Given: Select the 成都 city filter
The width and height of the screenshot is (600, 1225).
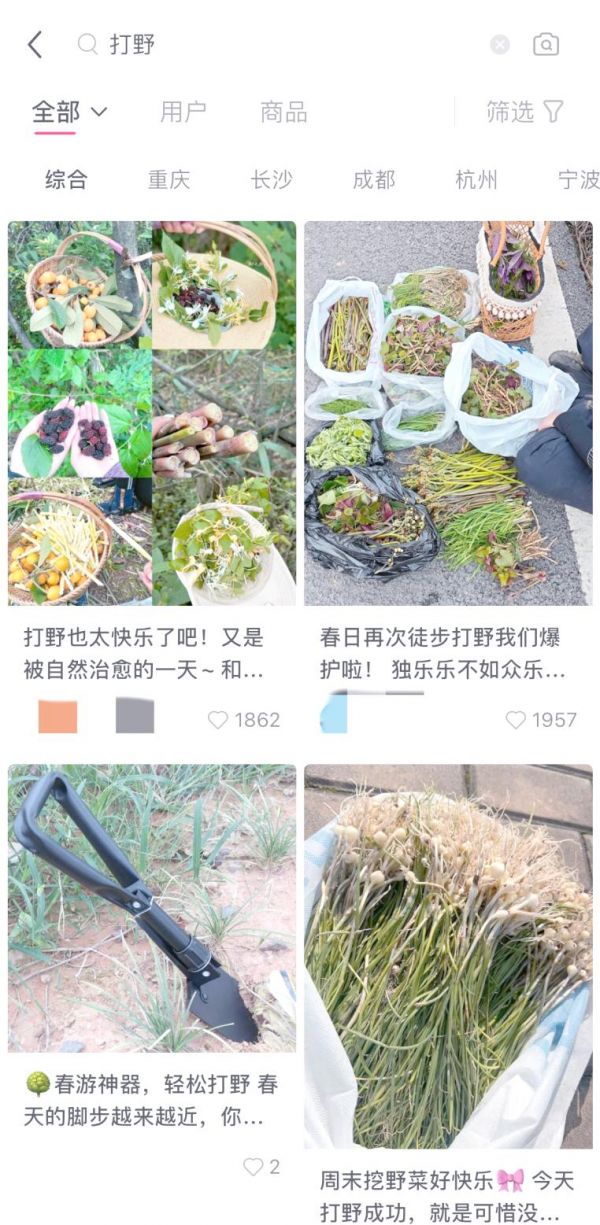Looking at the screenshot, I should [374, 179].
